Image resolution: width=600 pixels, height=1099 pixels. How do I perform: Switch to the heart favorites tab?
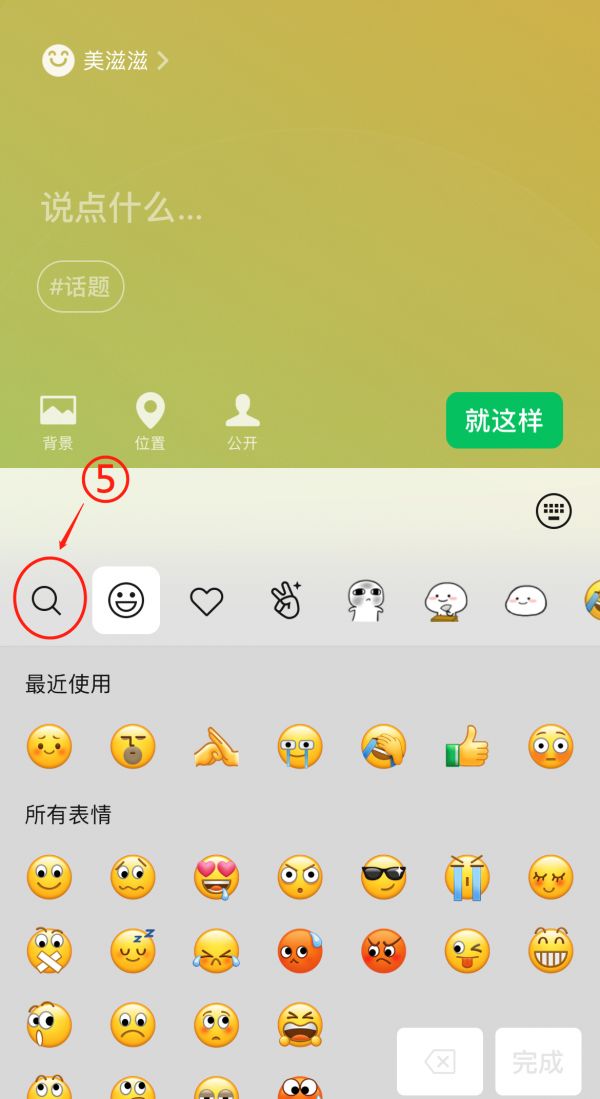[x=206, y=600]
